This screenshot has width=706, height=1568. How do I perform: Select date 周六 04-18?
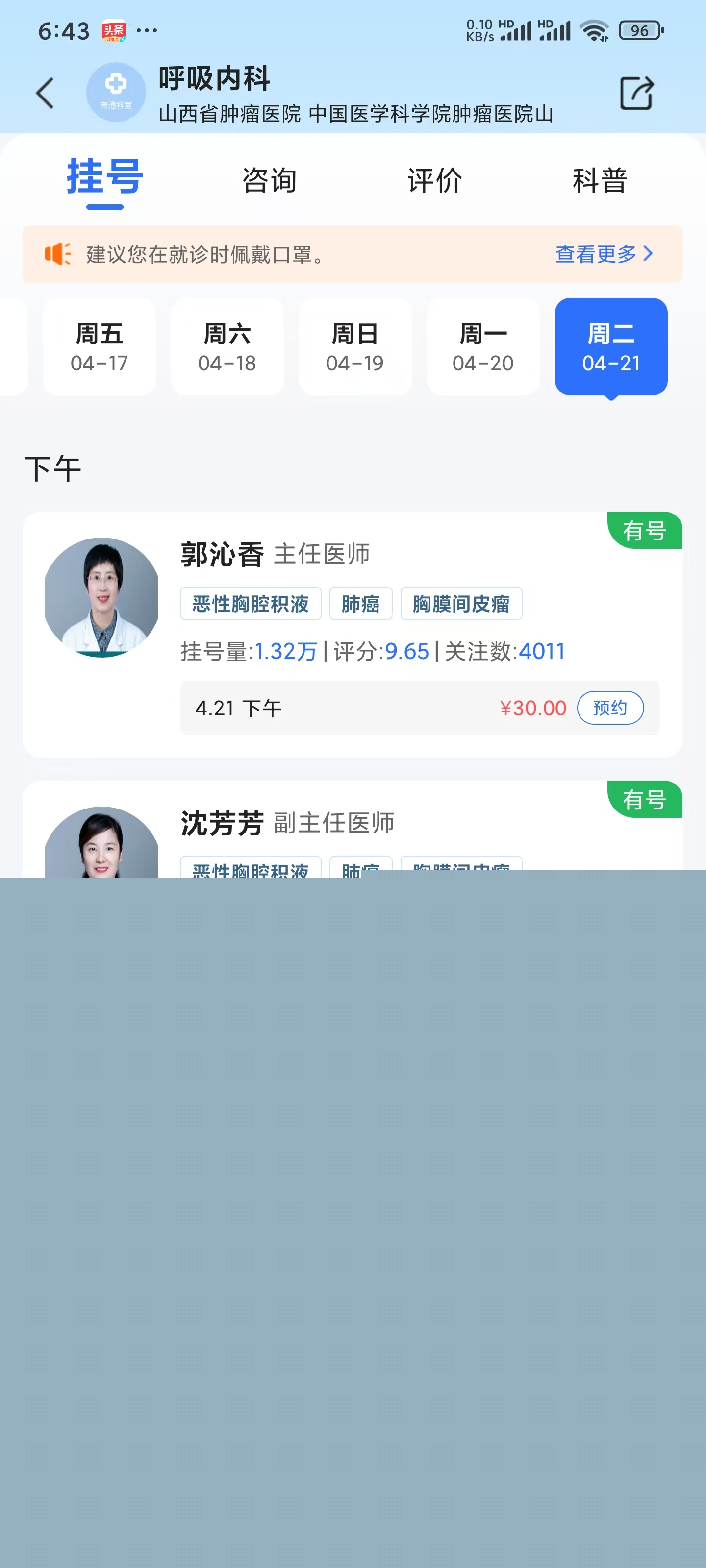(x=227, y=347)
